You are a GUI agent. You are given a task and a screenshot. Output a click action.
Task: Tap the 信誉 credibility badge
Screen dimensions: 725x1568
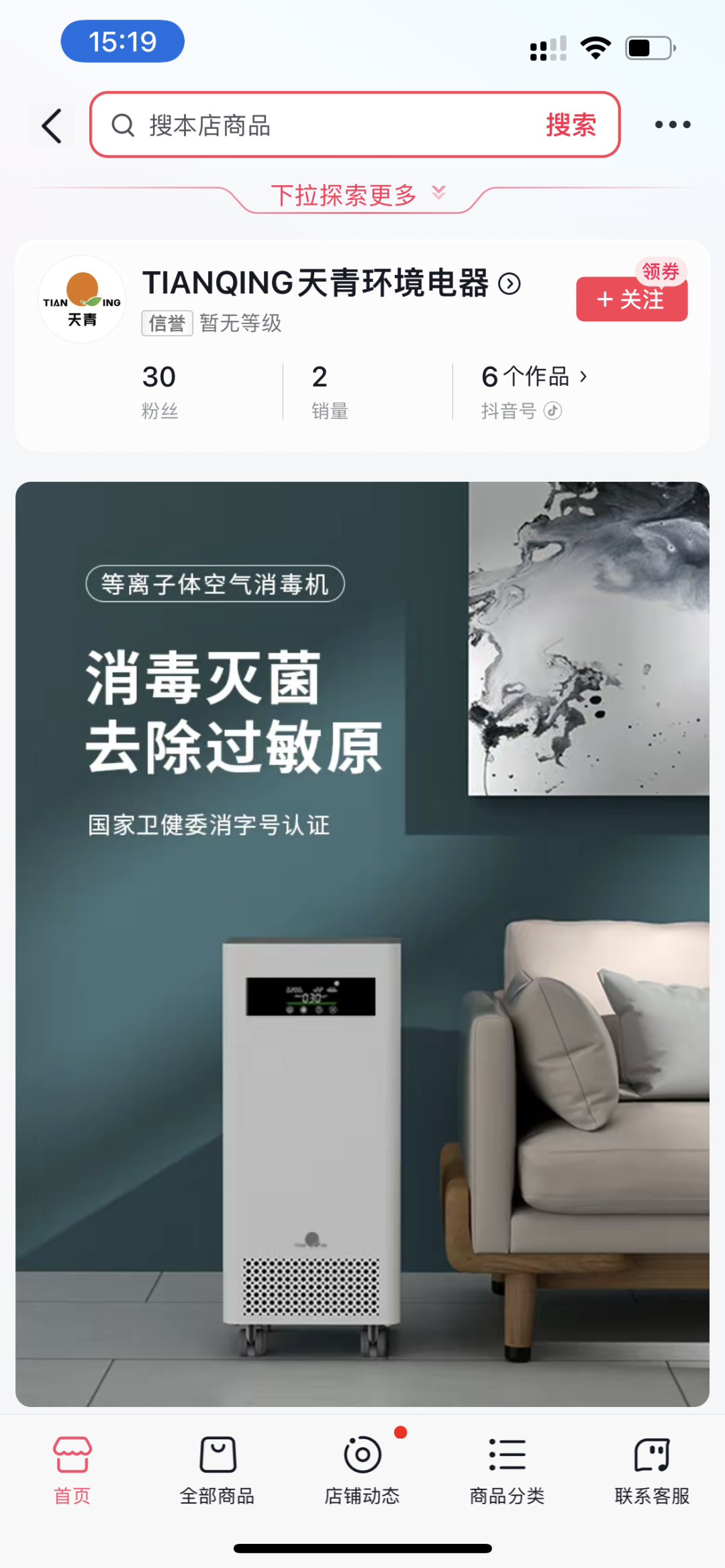[x=167, y=323]
